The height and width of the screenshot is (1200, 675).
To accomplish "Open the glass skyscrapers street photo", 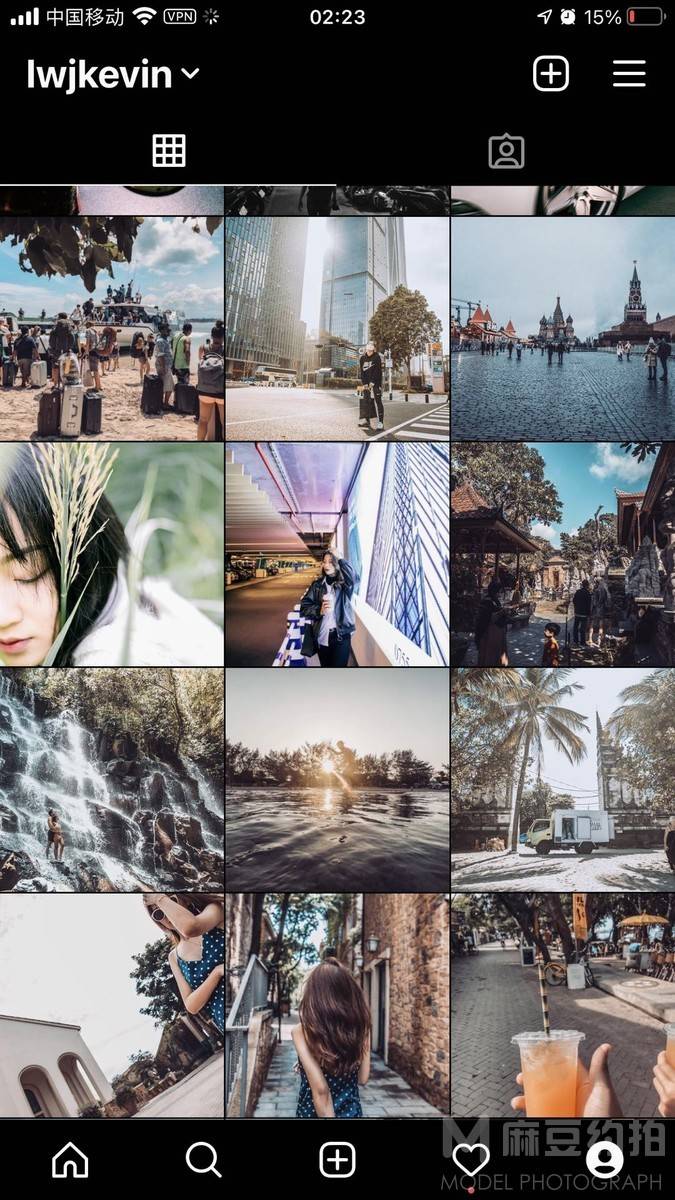I will (x=337, y=328).
